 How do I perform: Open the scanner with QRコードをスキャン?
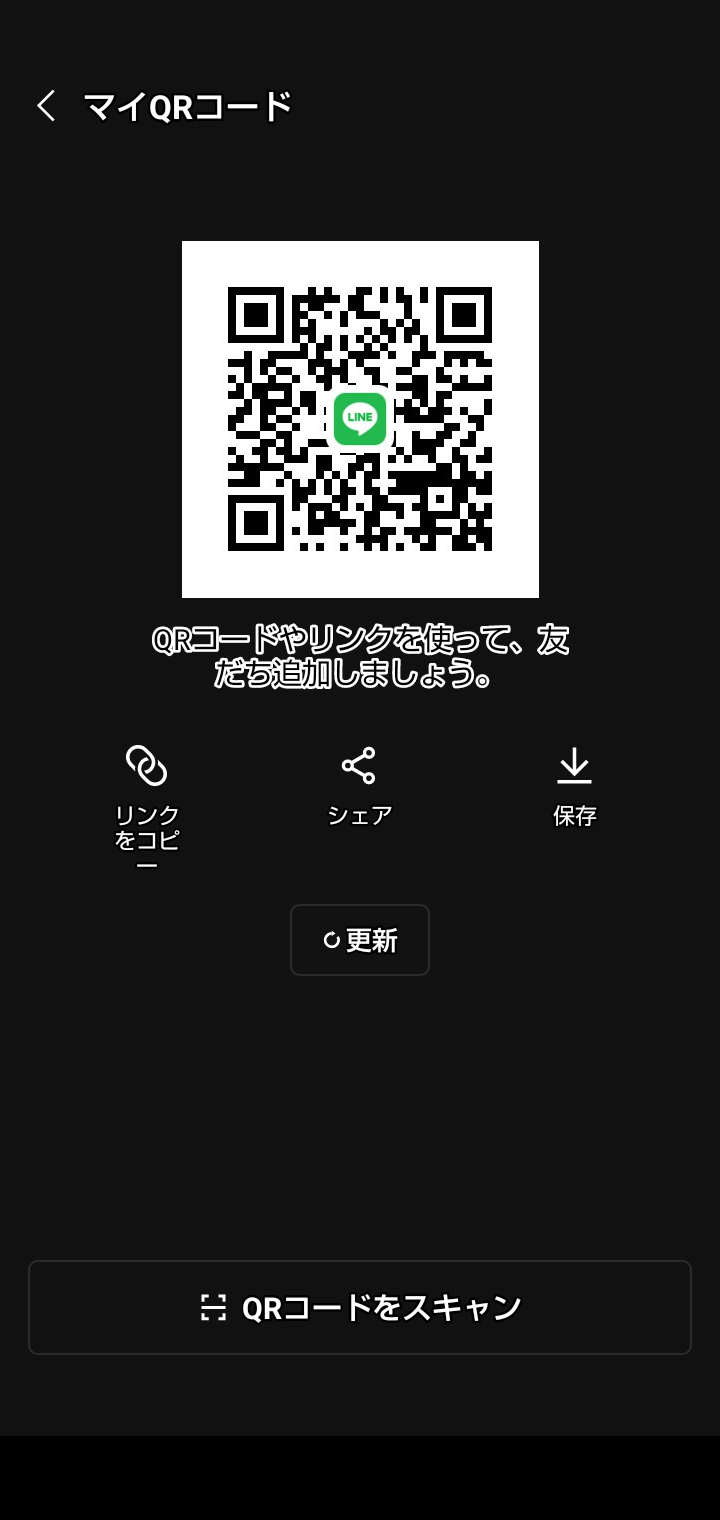point(360,1307)
